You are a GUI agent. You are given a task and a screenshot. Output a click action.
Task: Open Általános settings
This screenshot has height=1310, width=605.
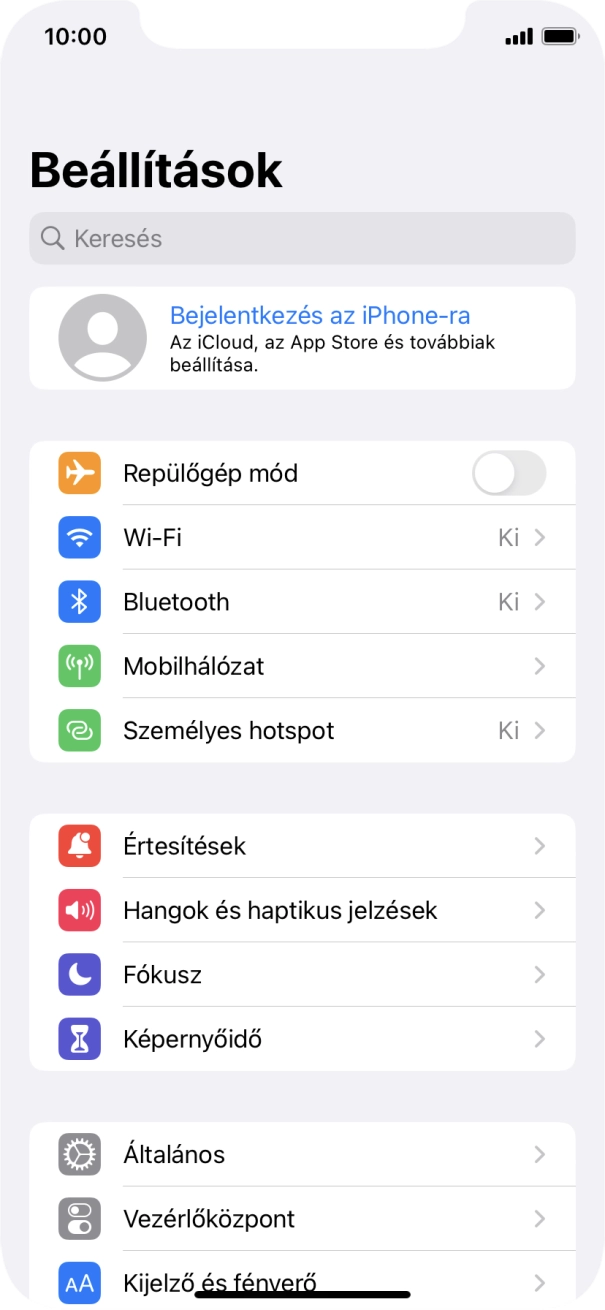coord(302,1155)
